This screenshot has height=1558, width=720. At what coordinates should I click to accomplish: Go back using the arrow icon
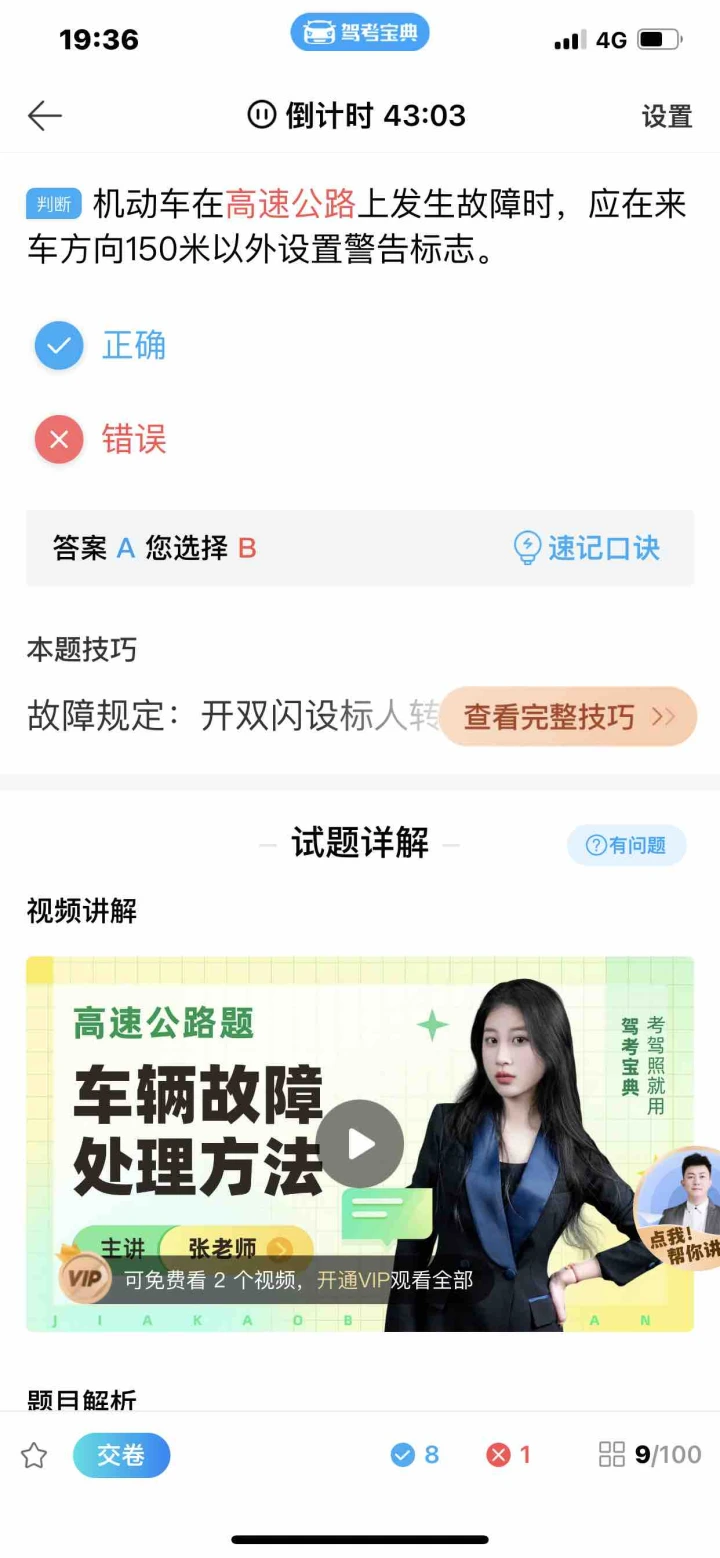[x=45, y=116]
